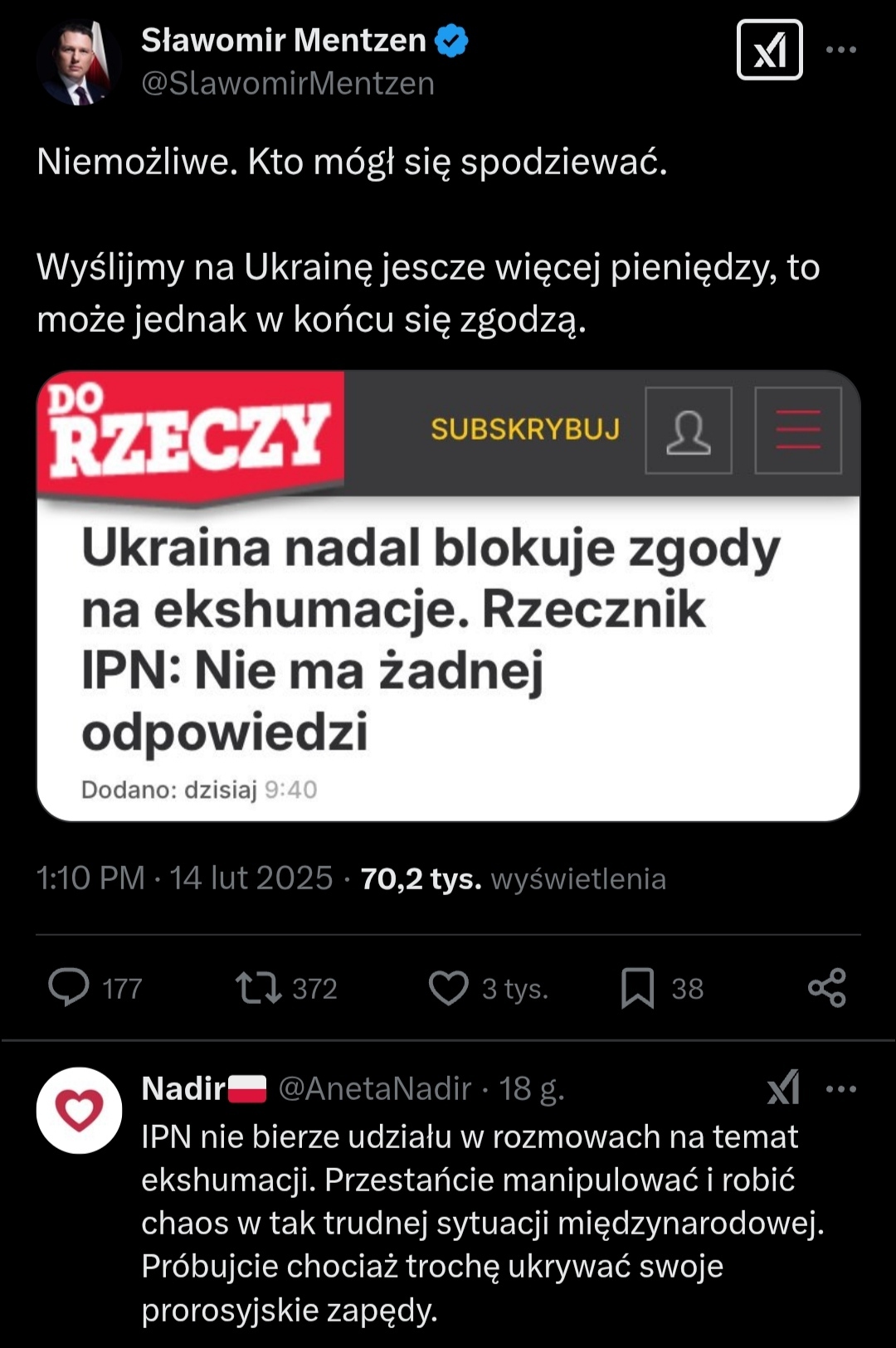Open overflow menu on Nadir's reply
This screenshot has width=896, height=1348.
click(840, 1089)
